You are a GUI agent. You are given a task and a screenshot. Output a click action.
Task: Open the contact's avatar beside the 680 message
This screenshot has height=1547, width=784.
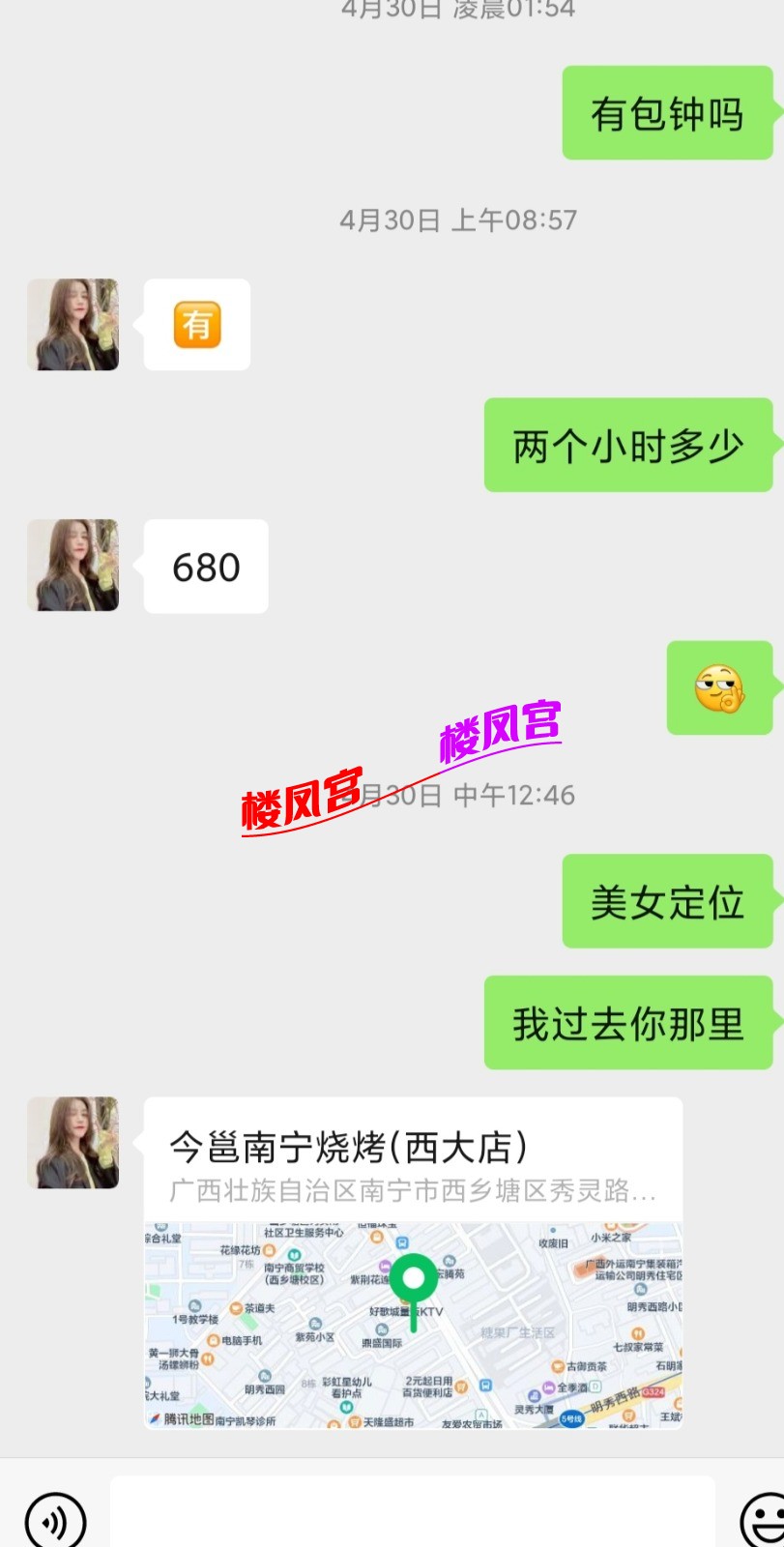coord(73,566)
